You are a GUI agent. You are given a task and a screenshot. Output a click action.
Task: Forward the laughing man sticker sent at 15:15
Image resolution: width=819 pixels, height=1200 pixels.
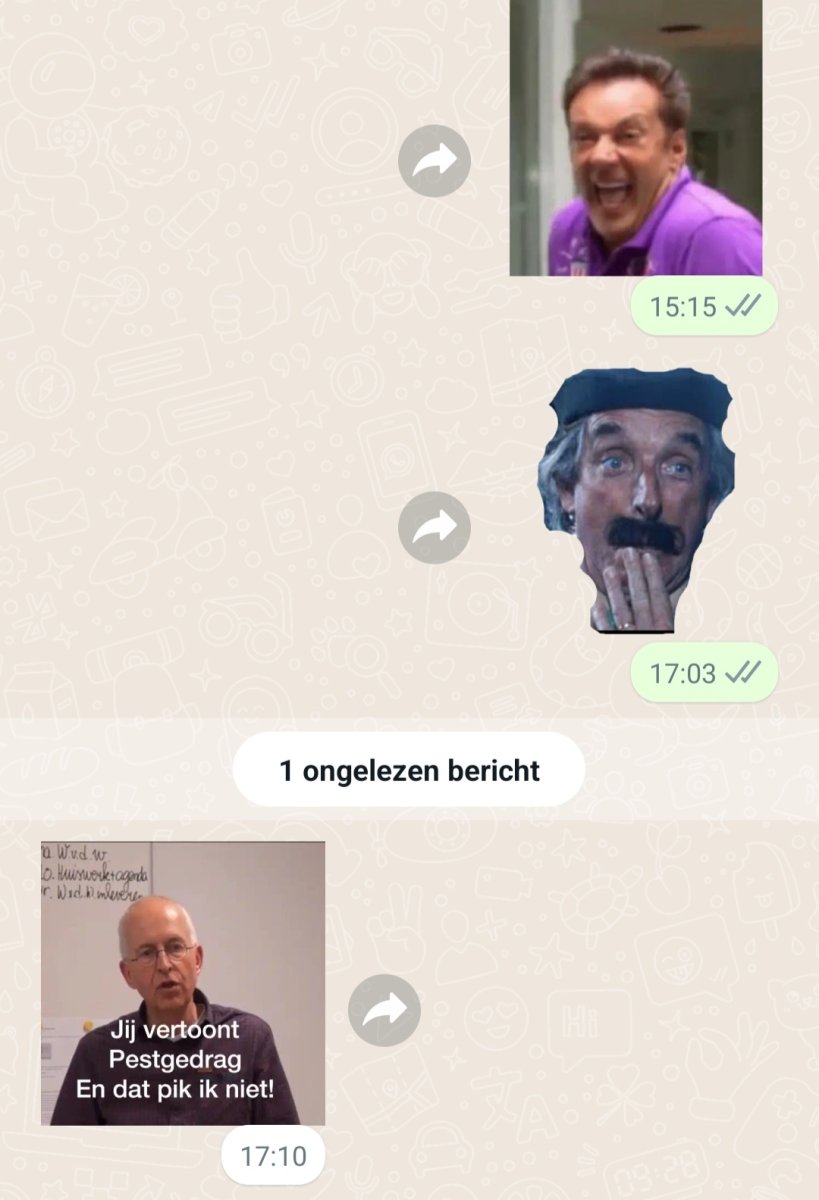(x=434, y=161)
